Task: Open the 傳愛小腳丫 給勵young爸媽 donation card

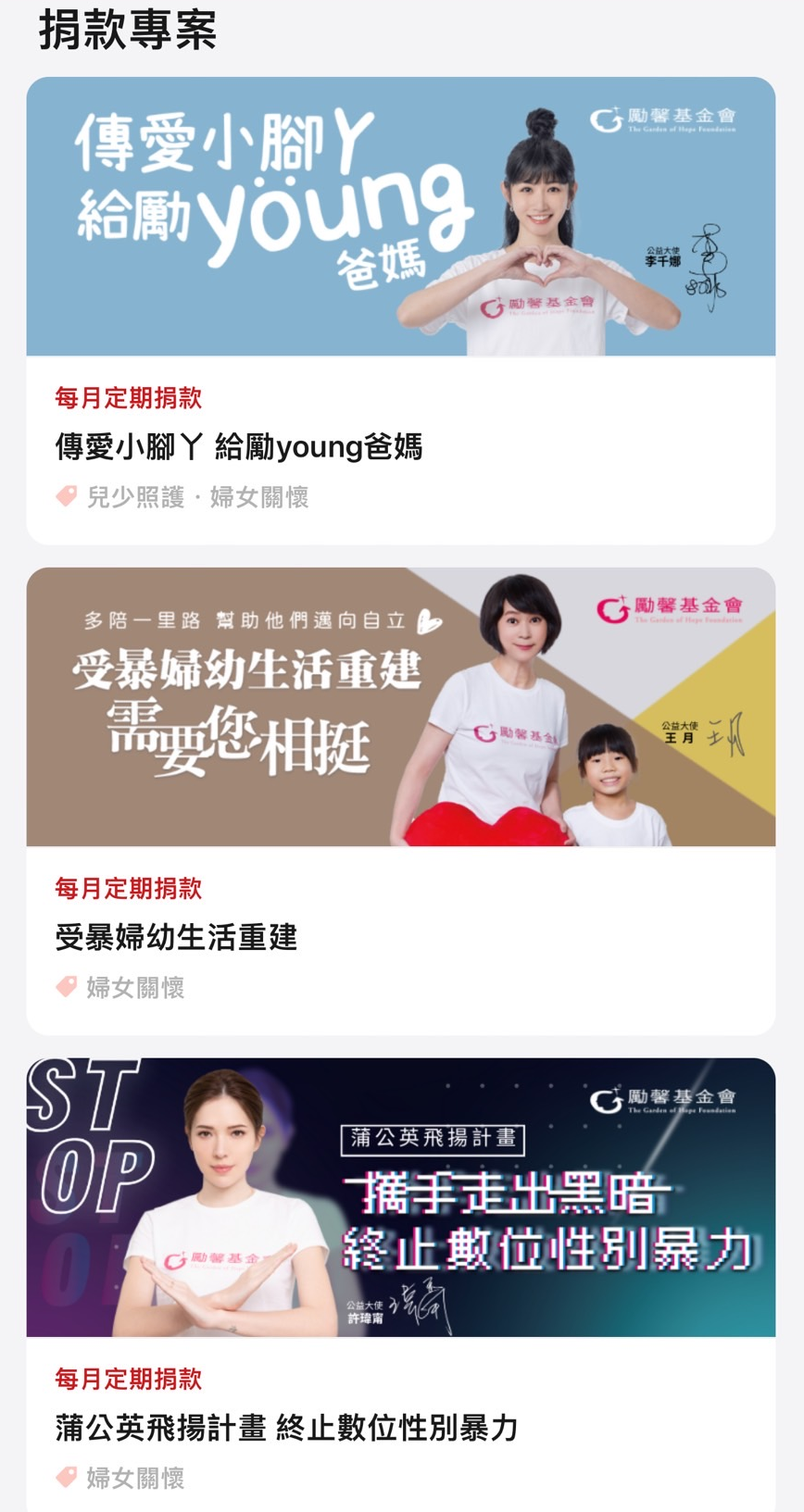Action: click(x=401, y=311)
